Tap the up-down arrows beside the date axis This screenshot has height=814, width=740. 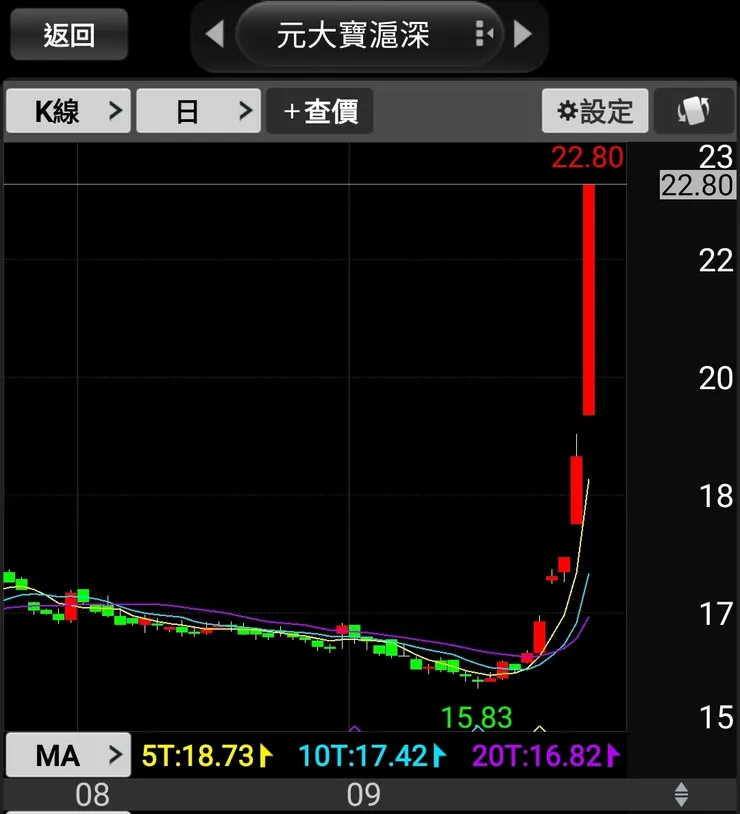681,795
